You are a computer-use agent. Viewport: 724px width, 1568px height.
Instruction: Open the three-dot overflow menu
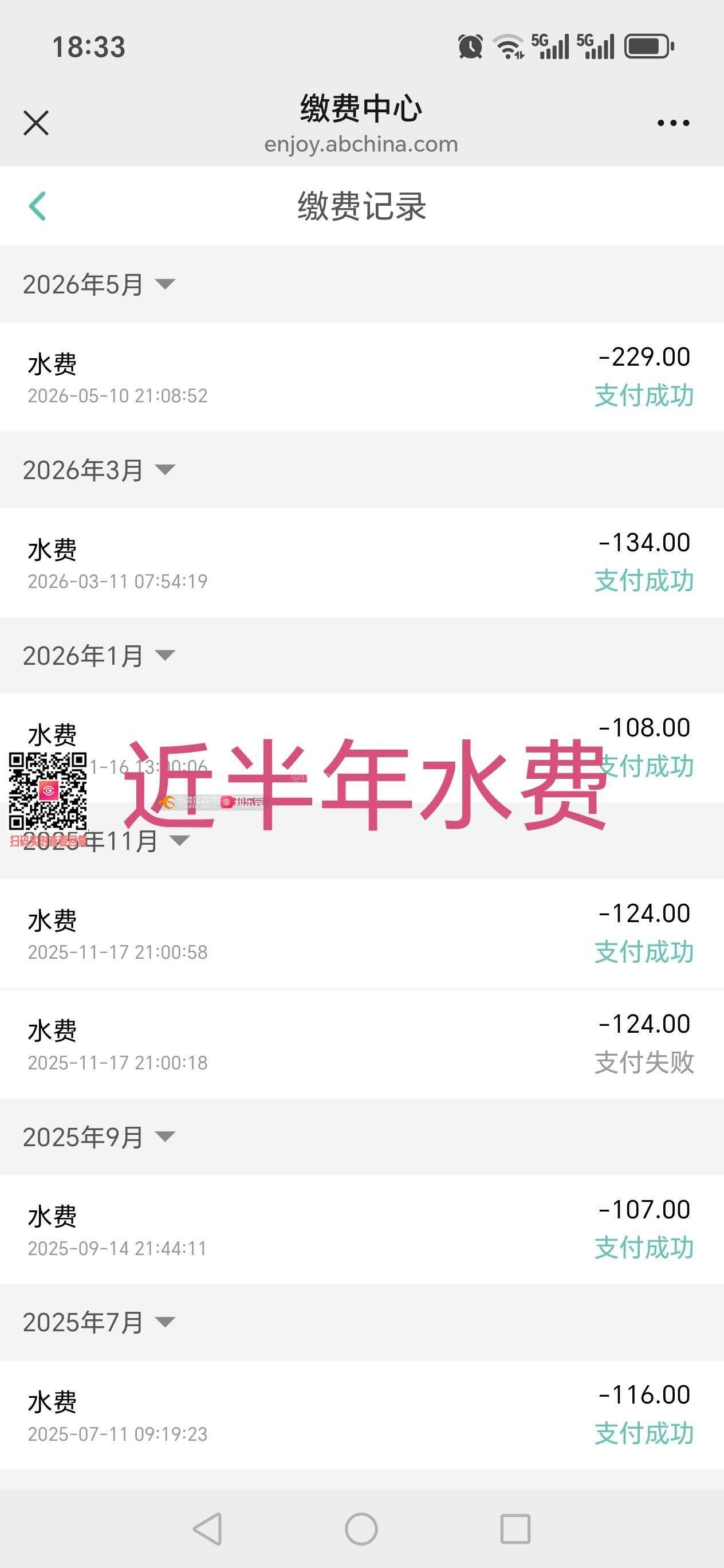[673, 123]
